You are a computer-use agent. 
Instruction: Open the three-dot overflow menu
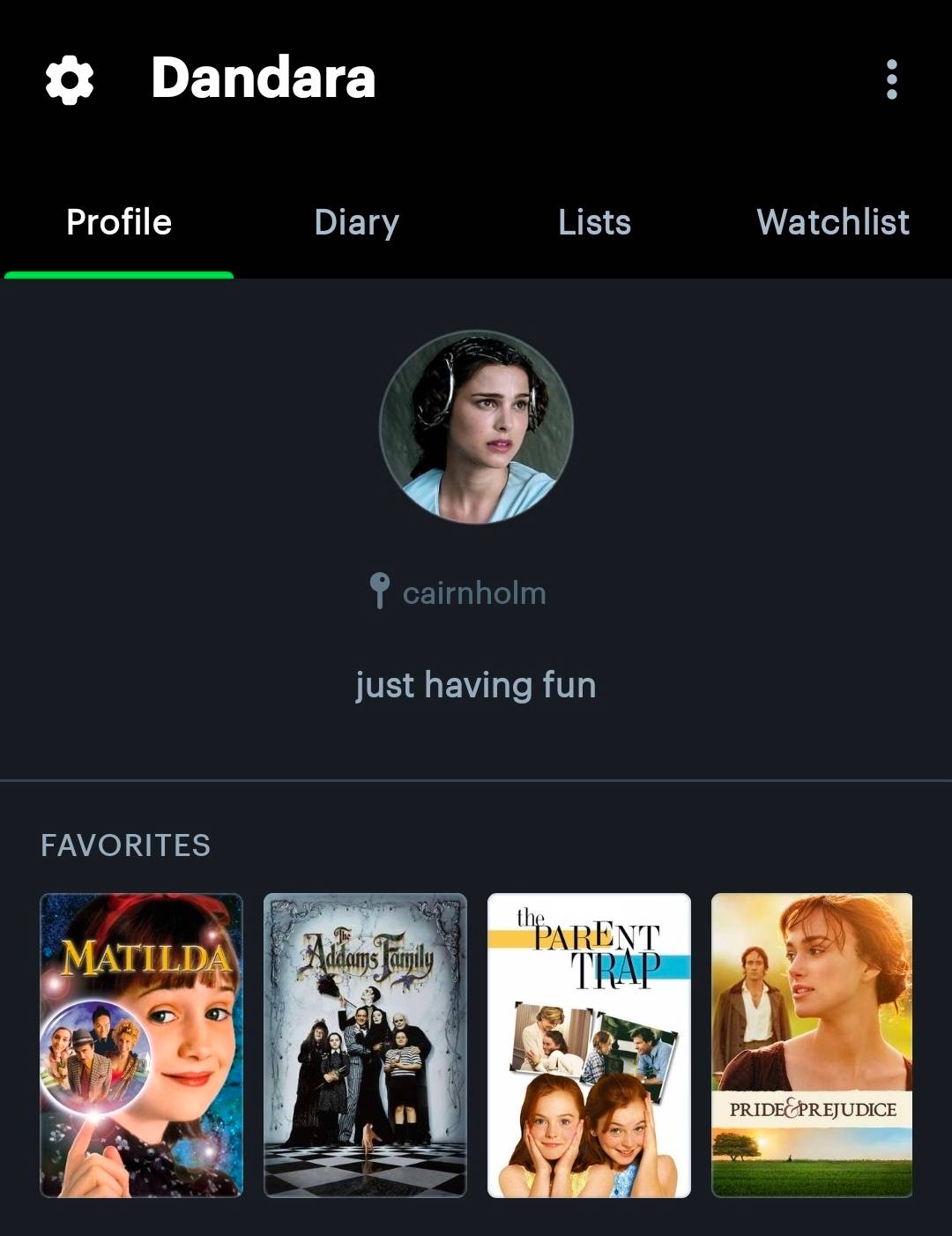pos(892,79)
